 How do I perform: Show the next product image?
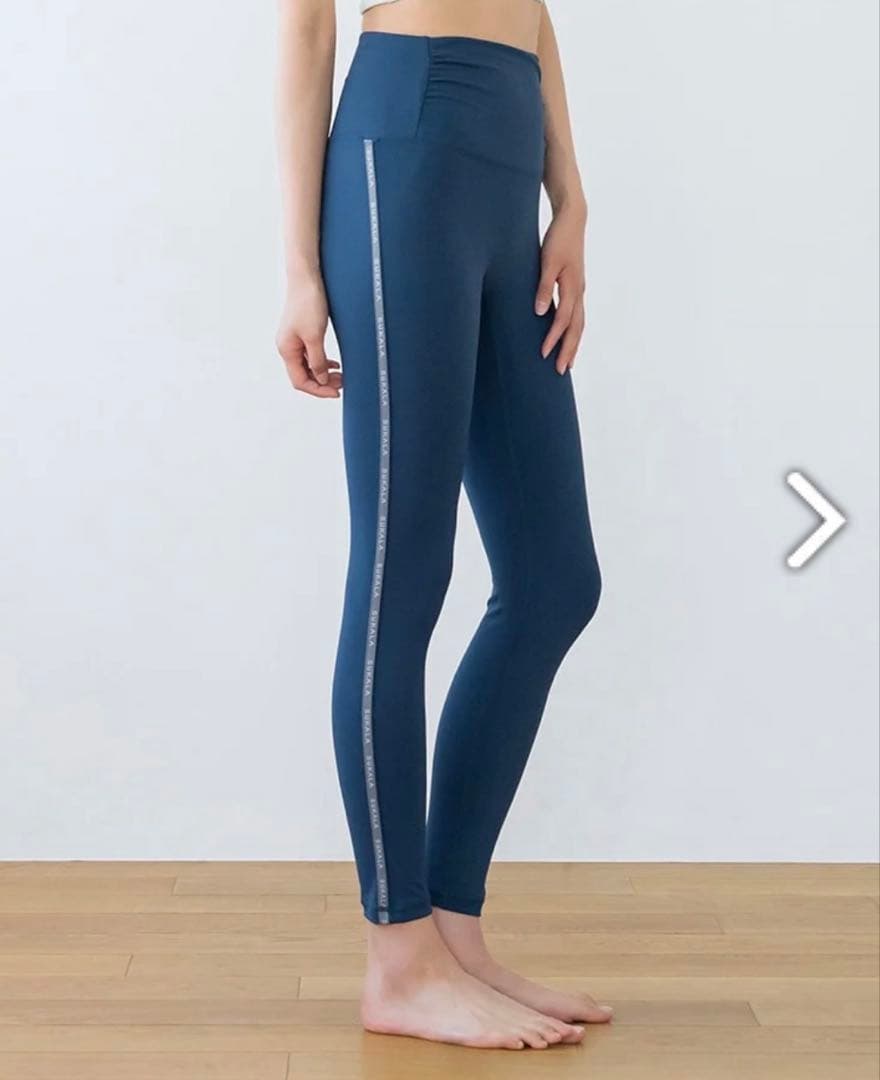click(x=816, y=520)
